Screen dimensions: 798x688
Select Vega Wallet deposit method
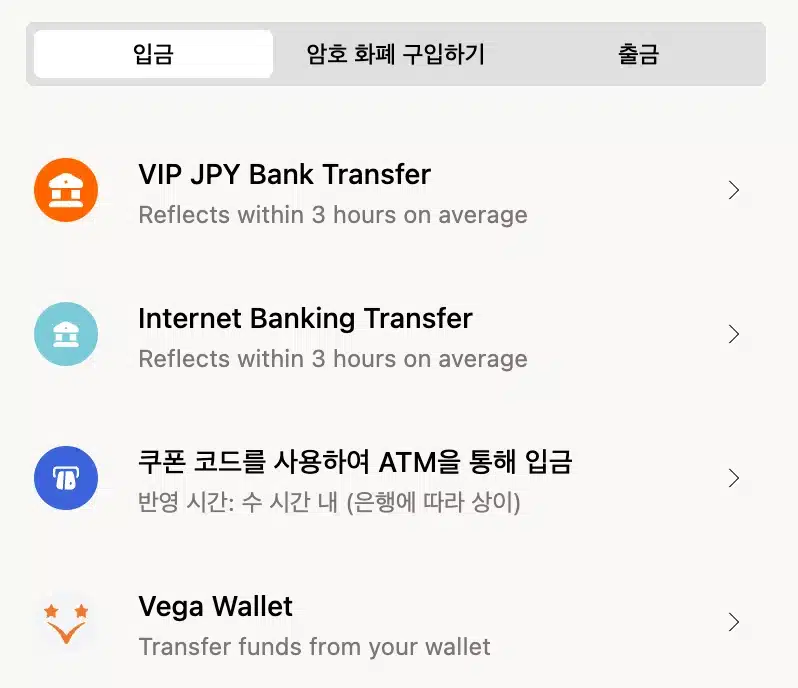[x=390, y=622]
